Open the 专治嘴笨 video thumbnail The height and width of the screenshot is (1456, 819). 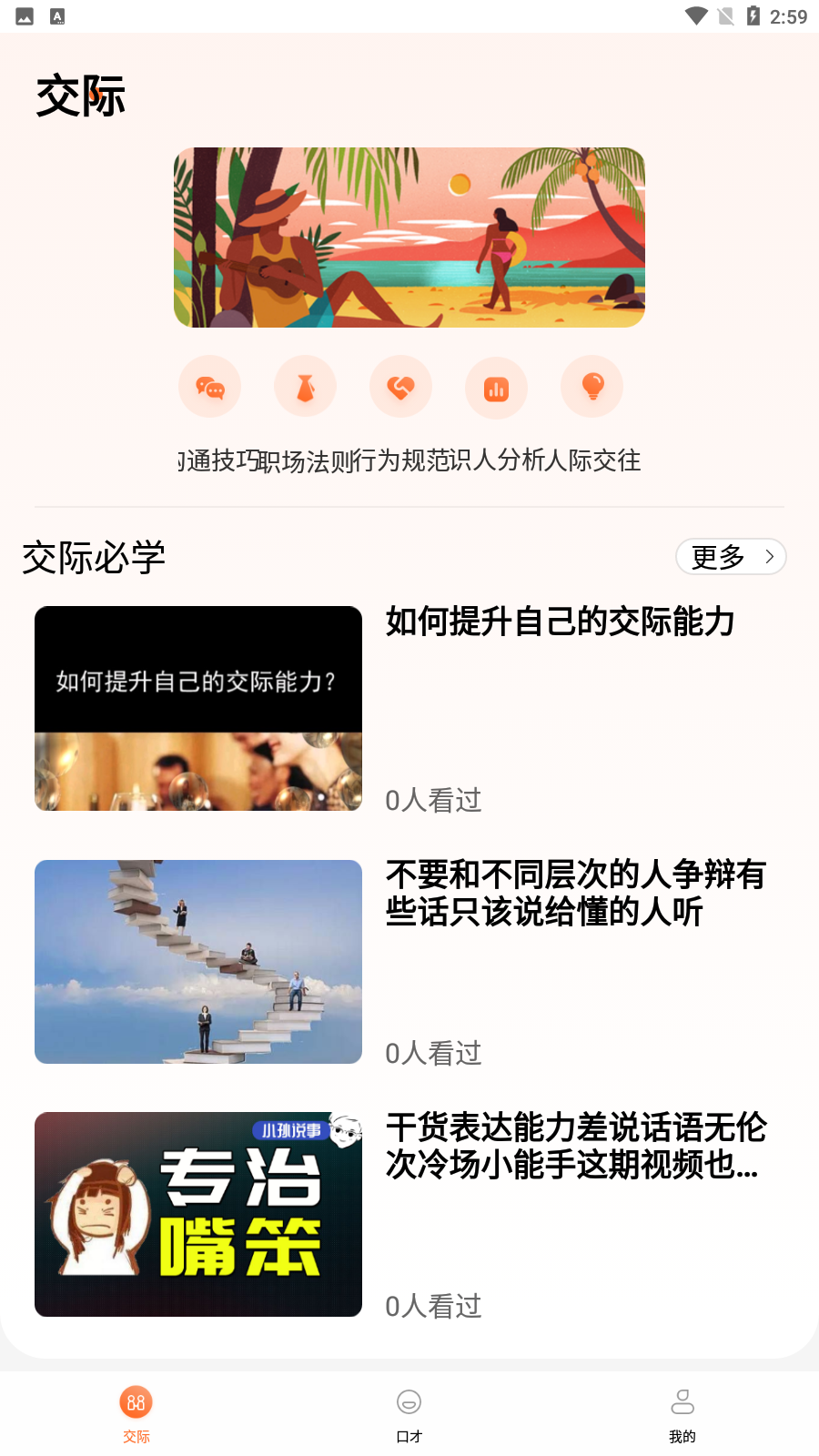(197, 1214)
